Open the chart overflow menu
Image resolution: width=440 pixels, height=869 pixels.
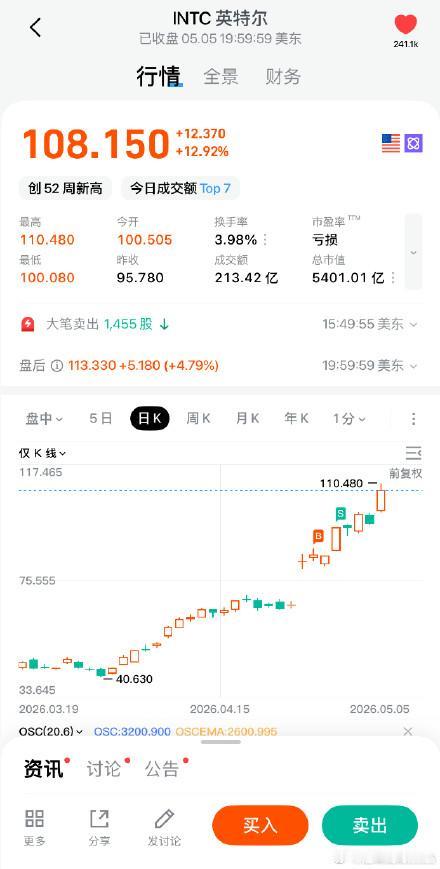[x=413, y=419]
